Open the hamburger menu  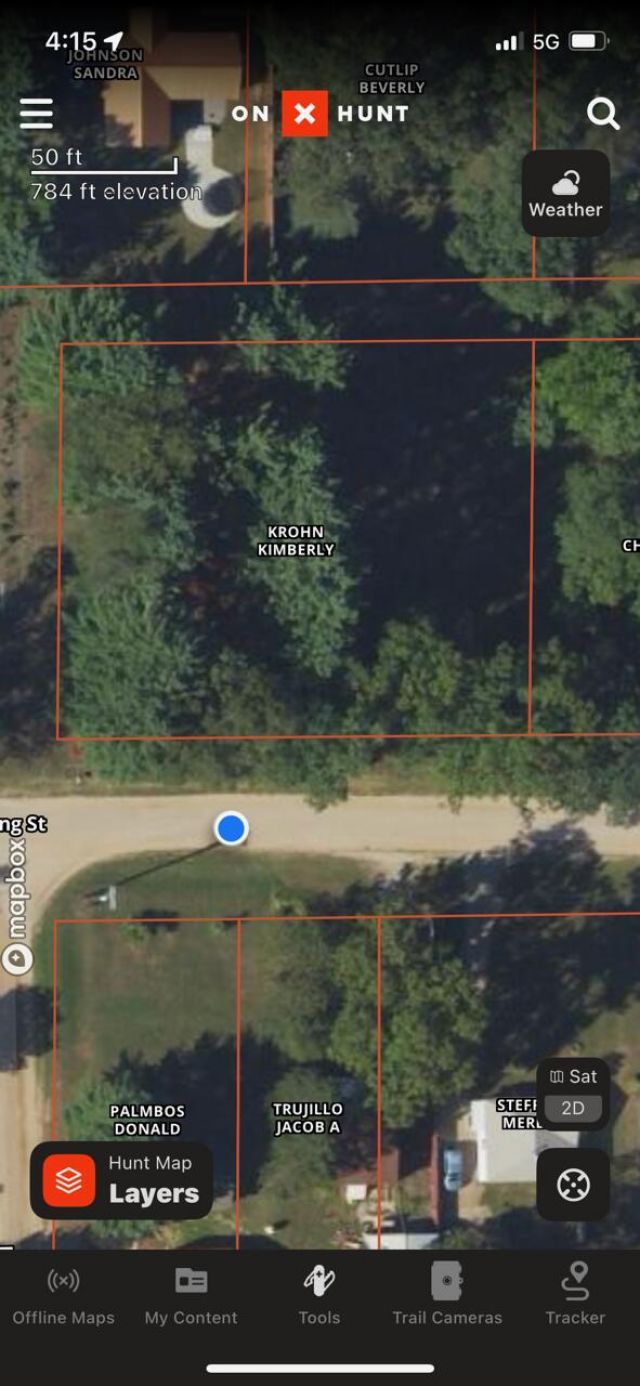tap(36, 114)
